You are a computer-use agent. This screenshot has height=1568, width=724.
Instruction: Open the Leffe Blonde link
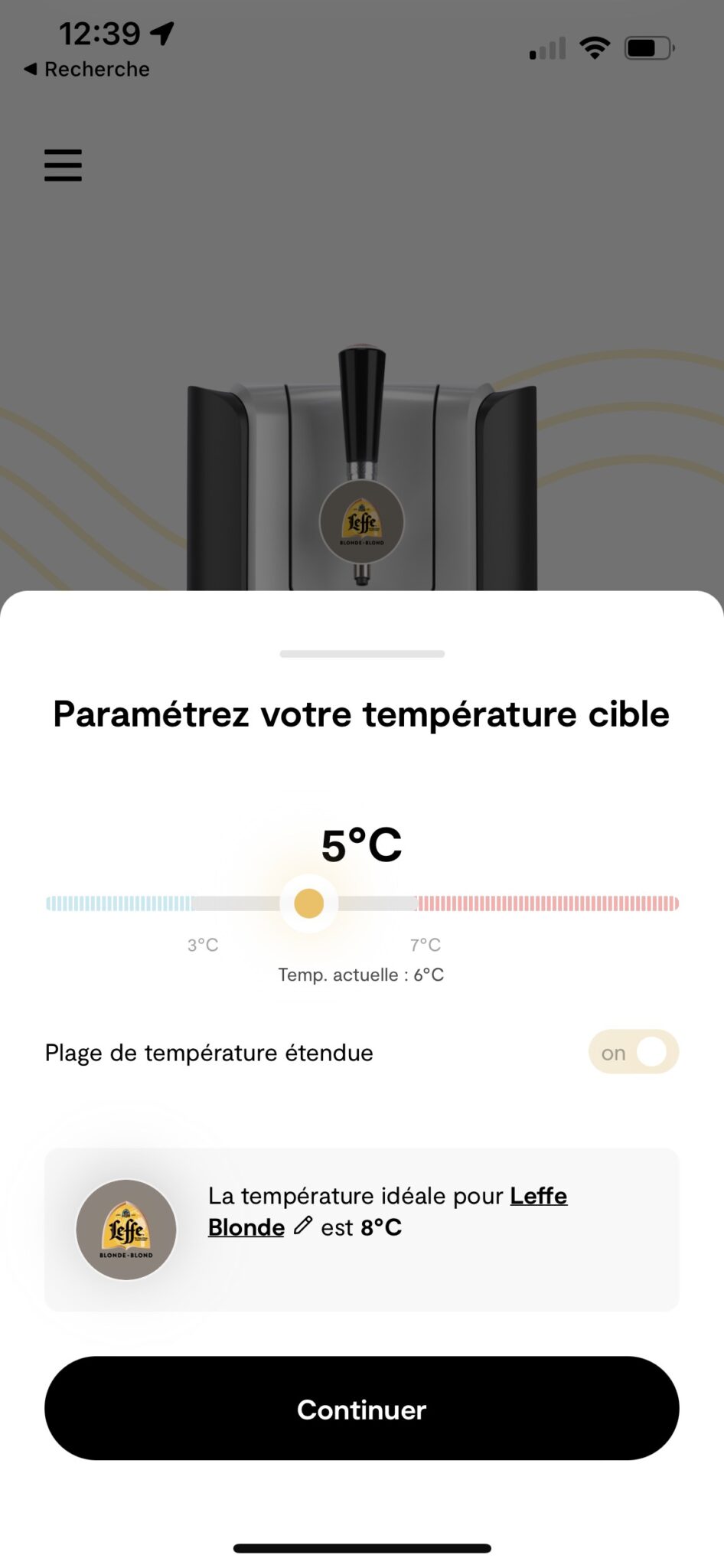(x=387, y=1211)
